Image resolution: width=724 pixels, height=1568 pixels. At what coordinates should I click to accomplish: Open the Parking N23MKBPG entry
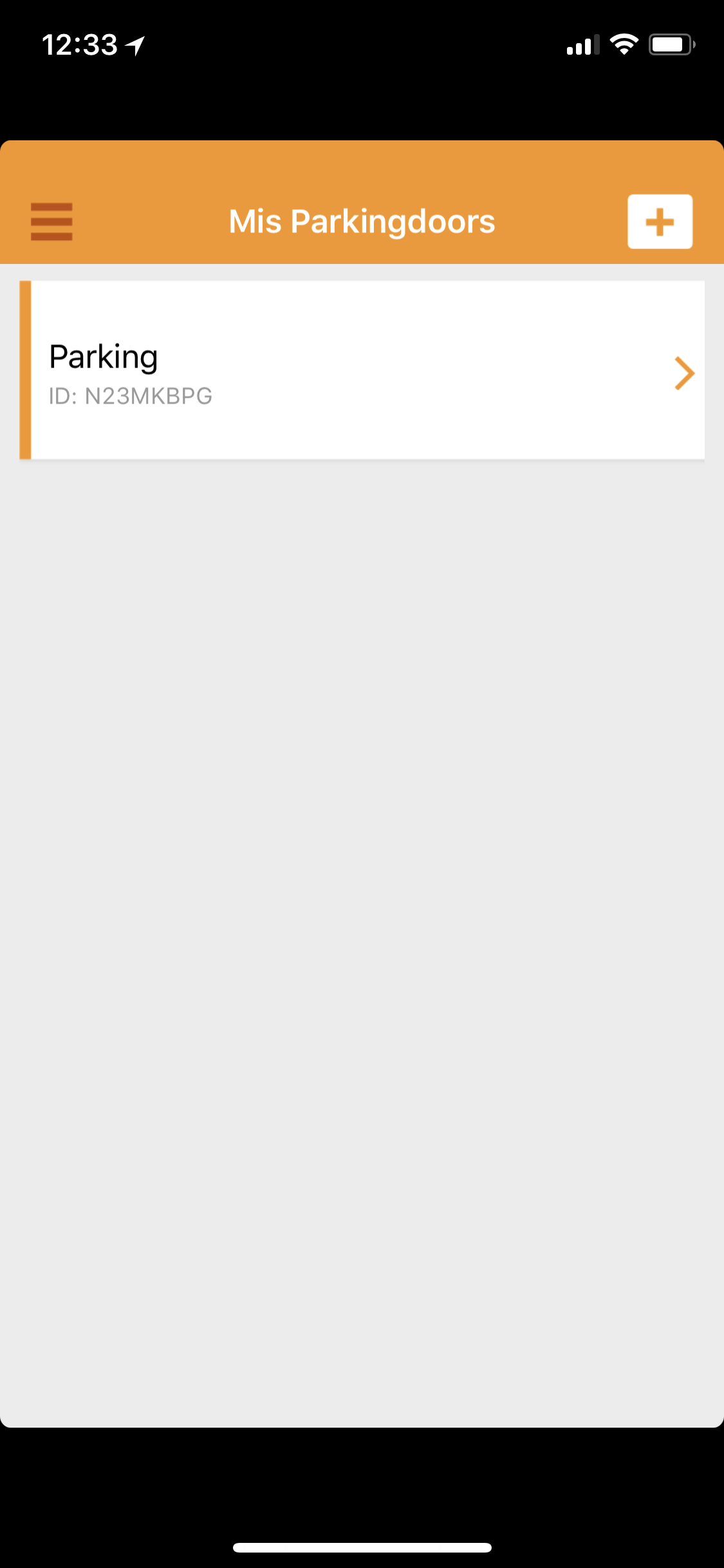point(362,370)
